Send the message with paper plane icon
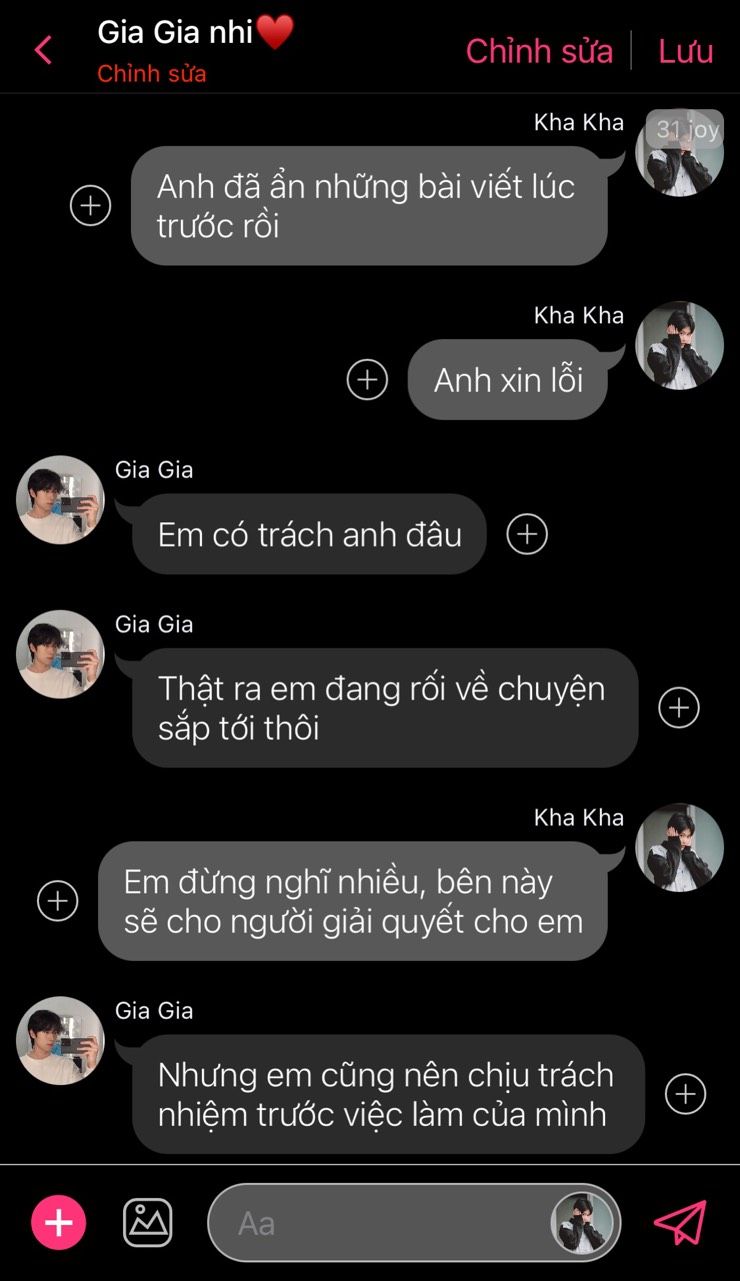Image resolution: width=740 pixels, height=1281 pixels. (681, 1222)
